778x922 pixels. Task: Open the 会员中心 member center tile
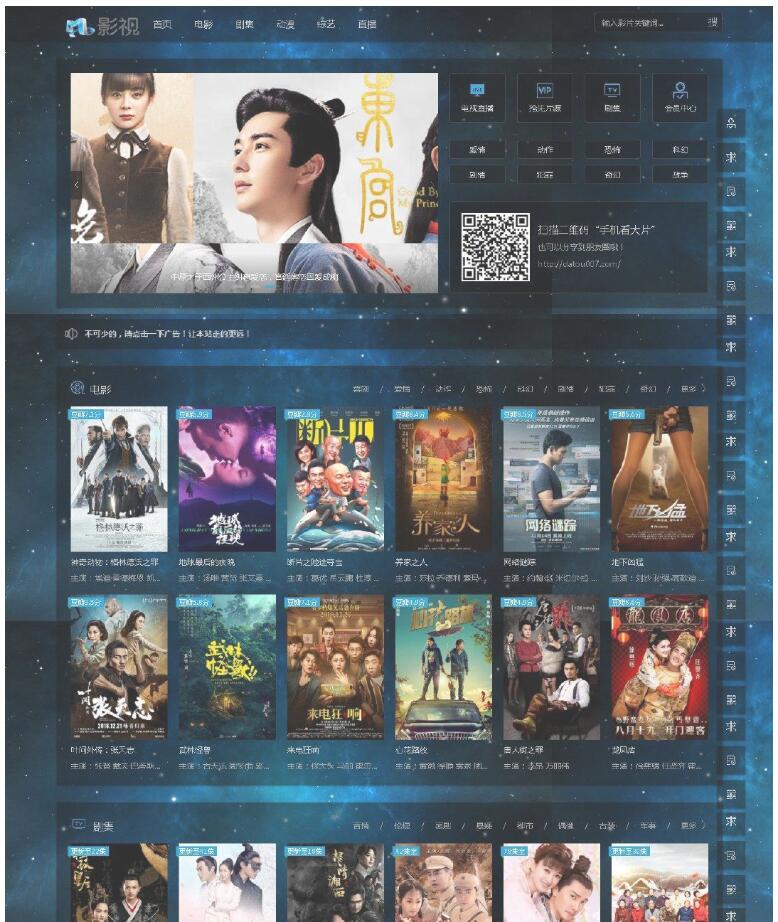tap(680, 98)
